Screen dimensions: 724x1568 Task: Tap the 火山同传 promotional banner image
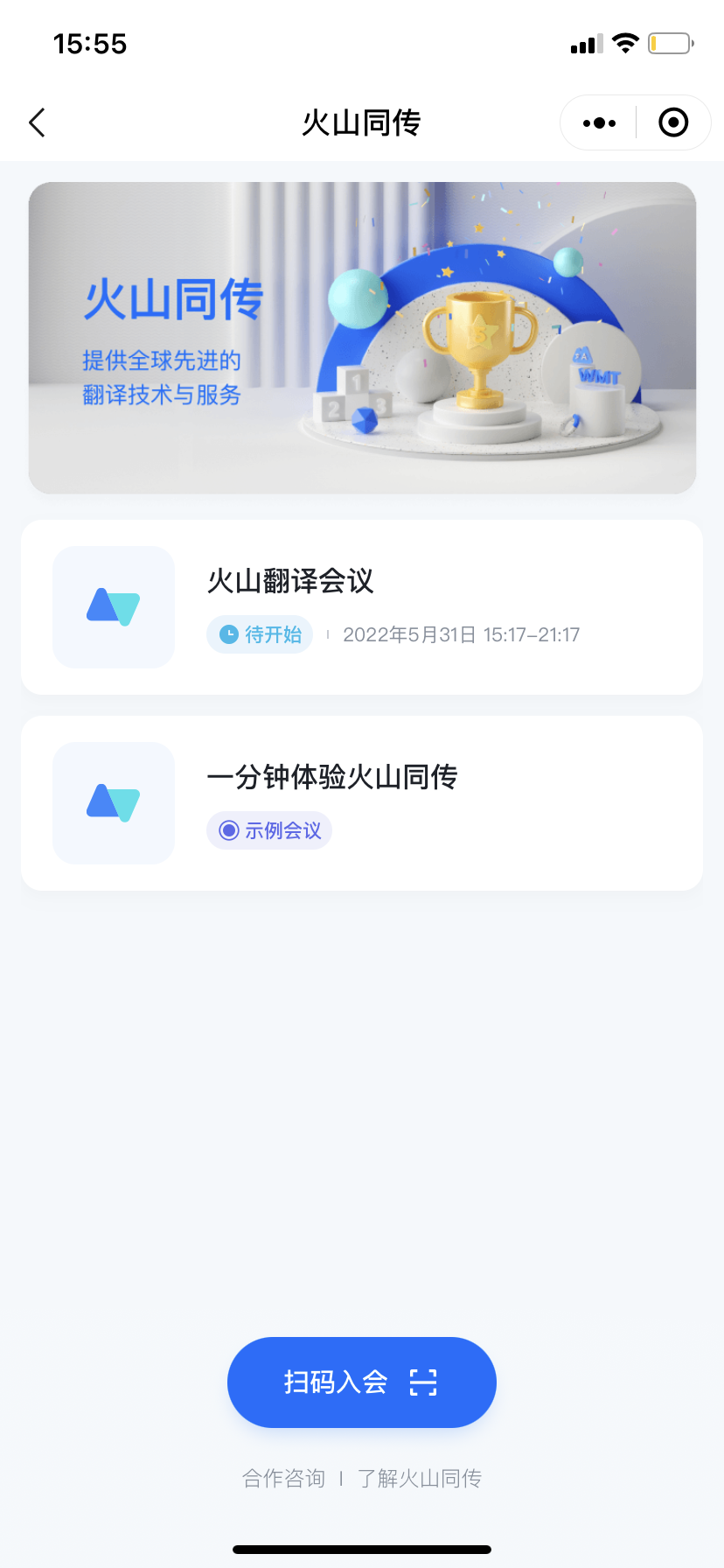[x=362, y=337]
